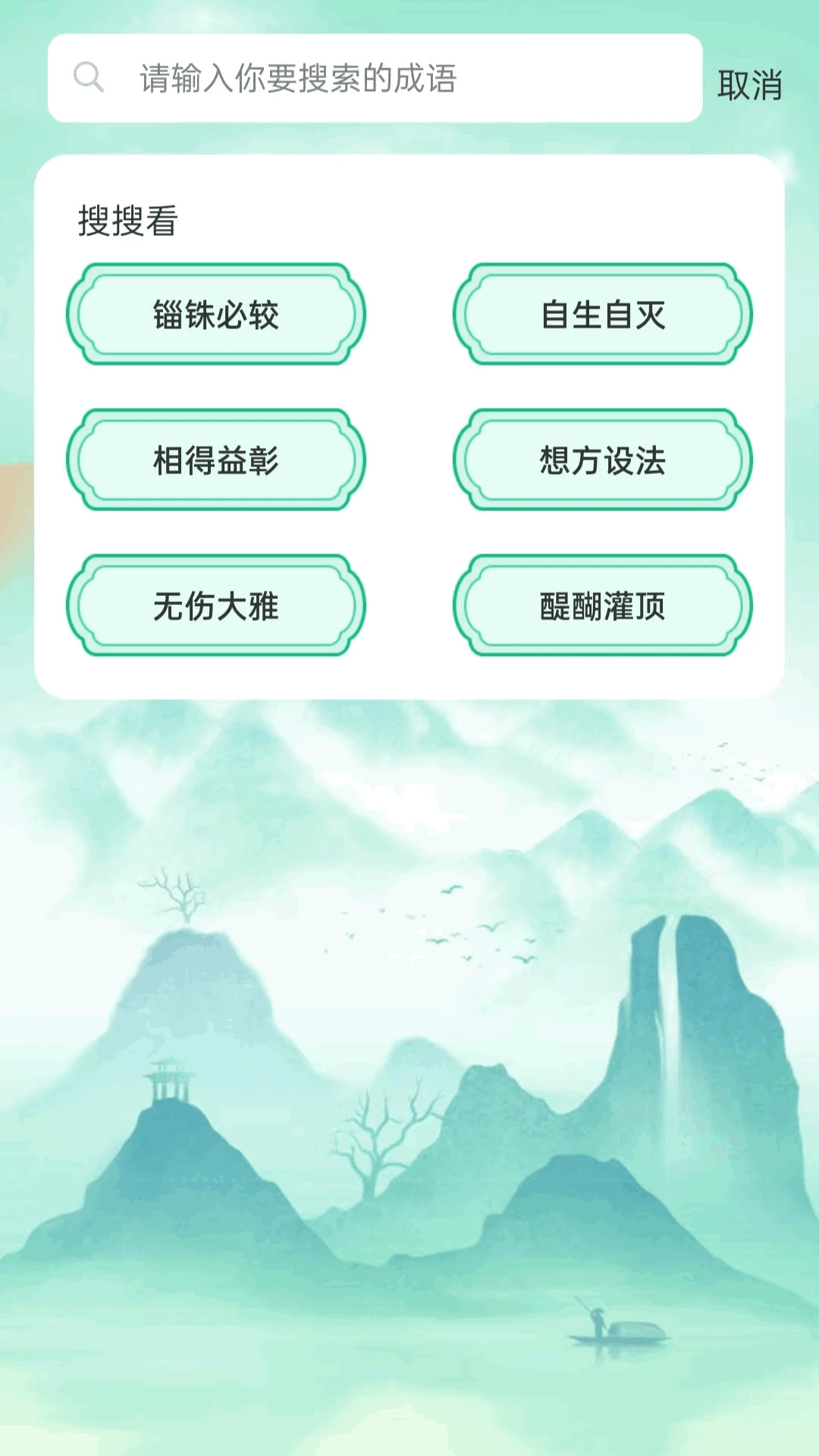
Task: Tap the search icon inside the search bar
Action: pyautogui.click(x=89, y=77)
